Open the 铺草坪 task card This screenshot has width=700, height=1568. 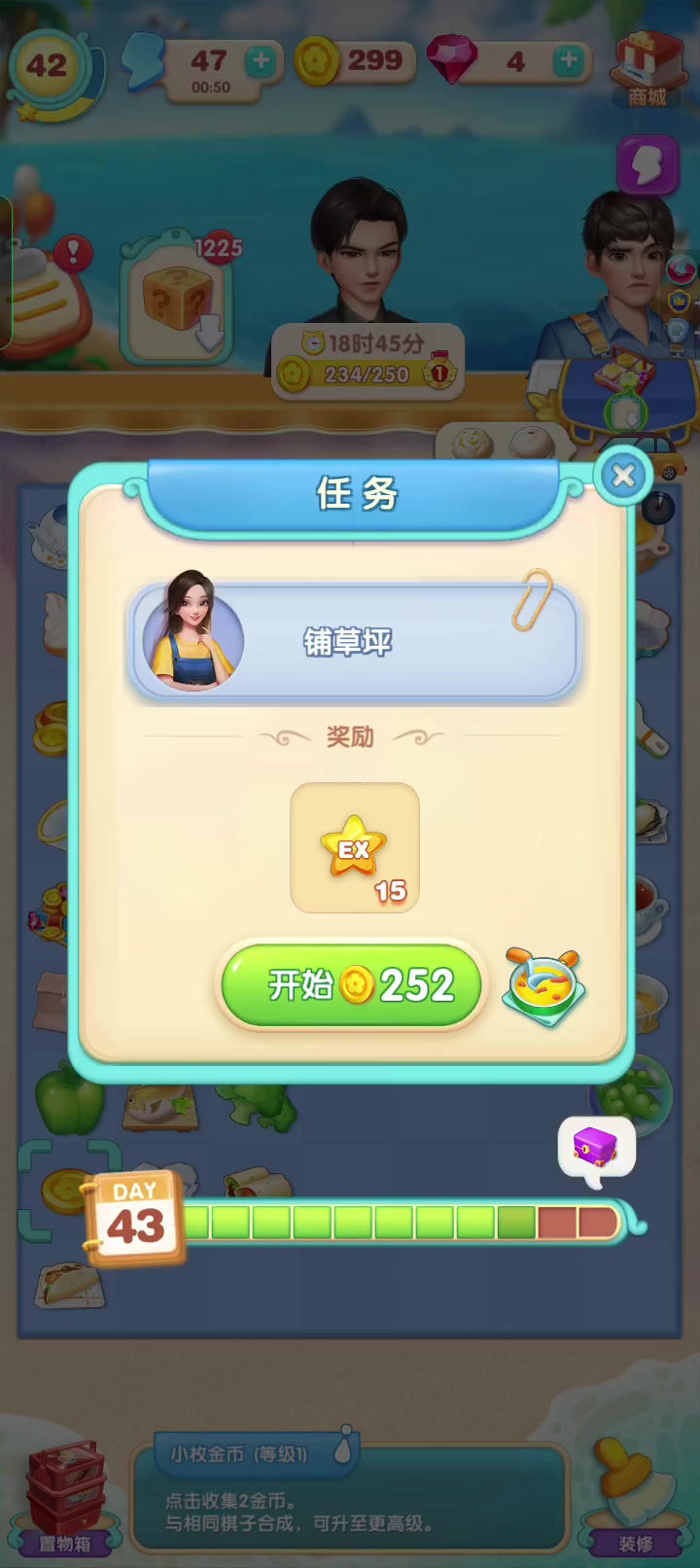(x=354, y=641)
